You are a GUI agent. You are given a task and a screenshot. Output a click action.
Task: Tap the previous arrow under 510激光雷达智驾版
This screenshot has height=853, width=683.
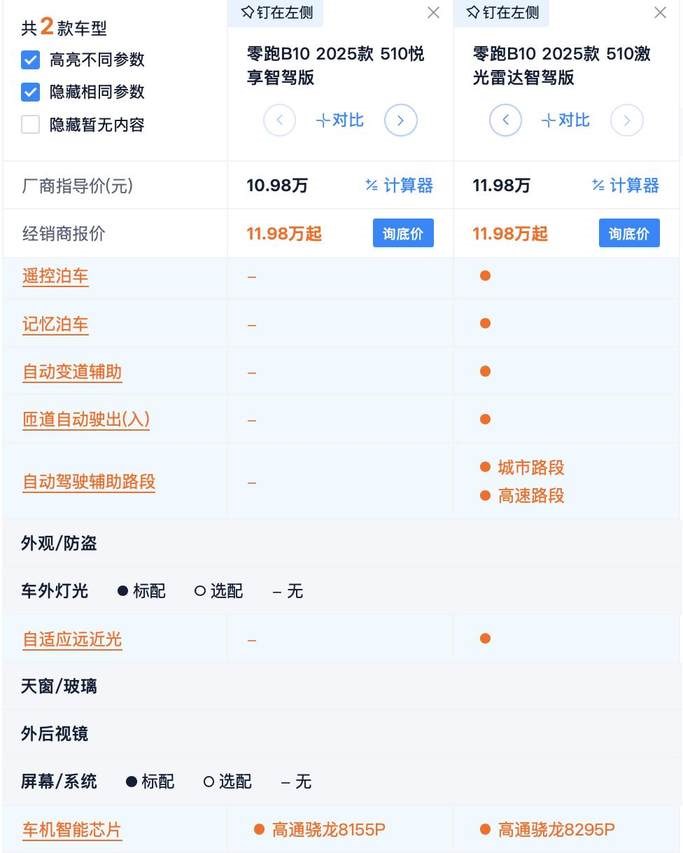tap(506, 121)
